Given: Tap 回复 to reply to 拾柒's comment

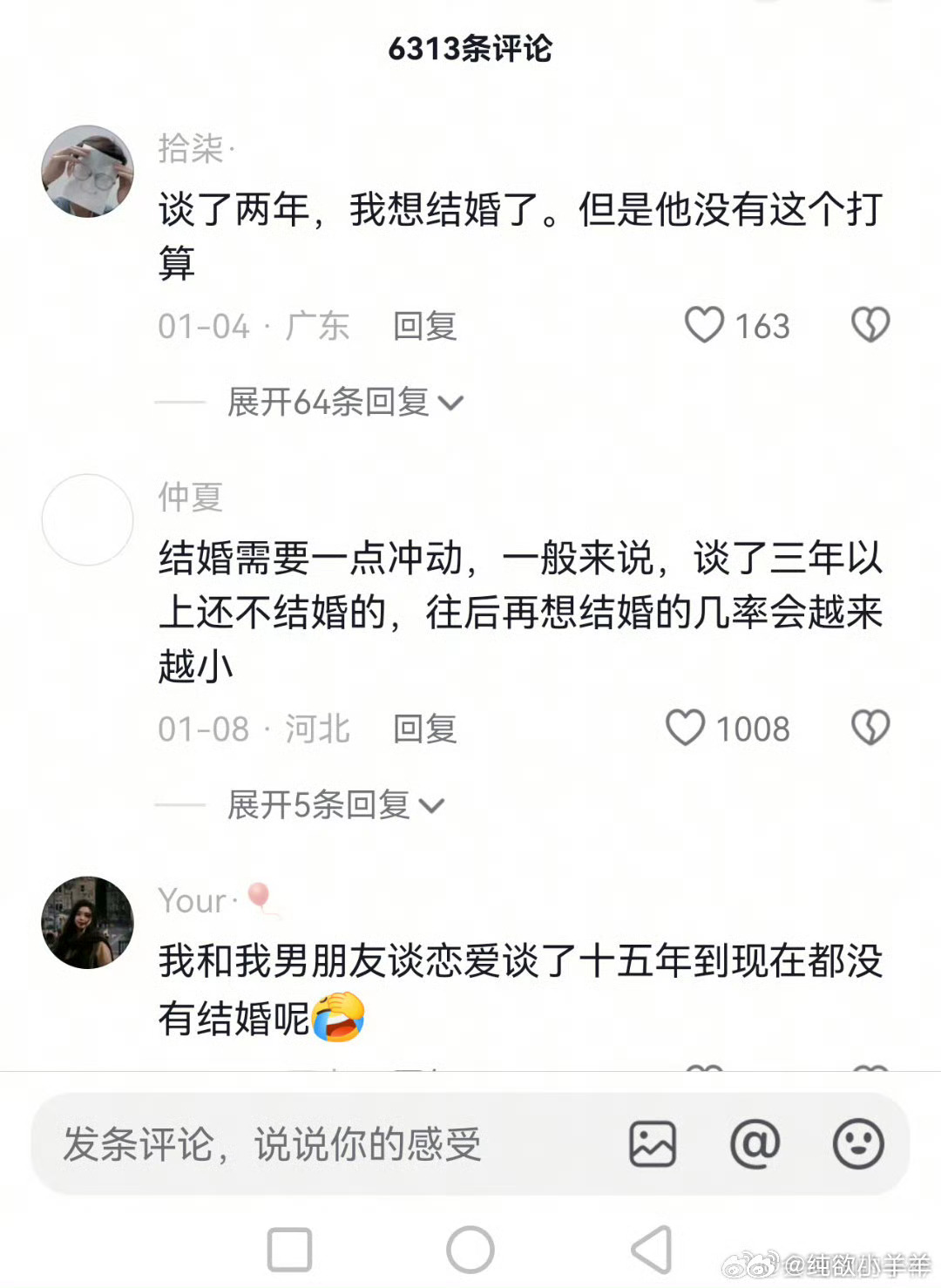Looking at the screenshot, I should 424,327.
